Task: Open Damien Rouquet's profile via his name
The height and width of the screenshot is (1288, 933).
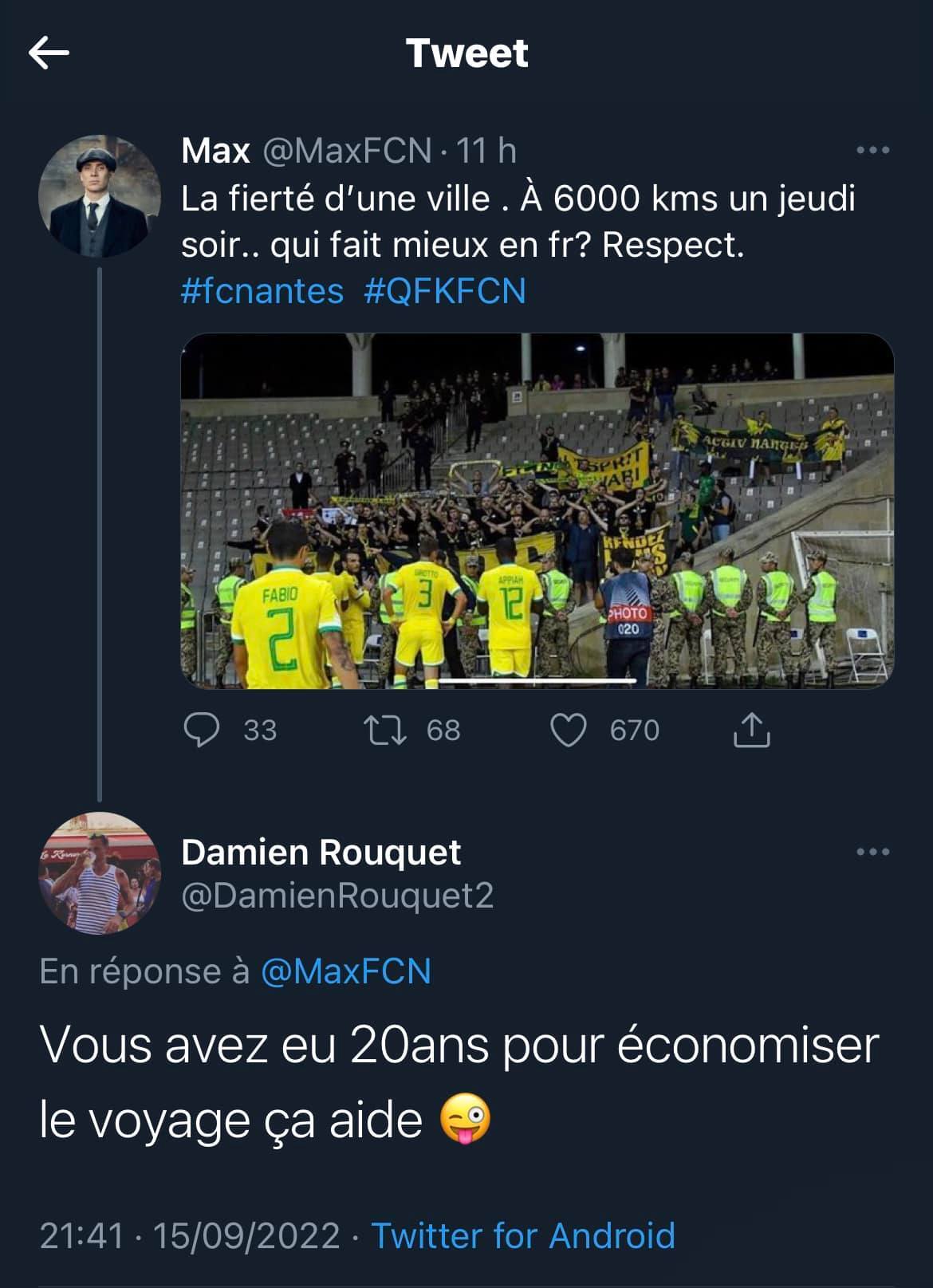Action: tap(321, 853)
